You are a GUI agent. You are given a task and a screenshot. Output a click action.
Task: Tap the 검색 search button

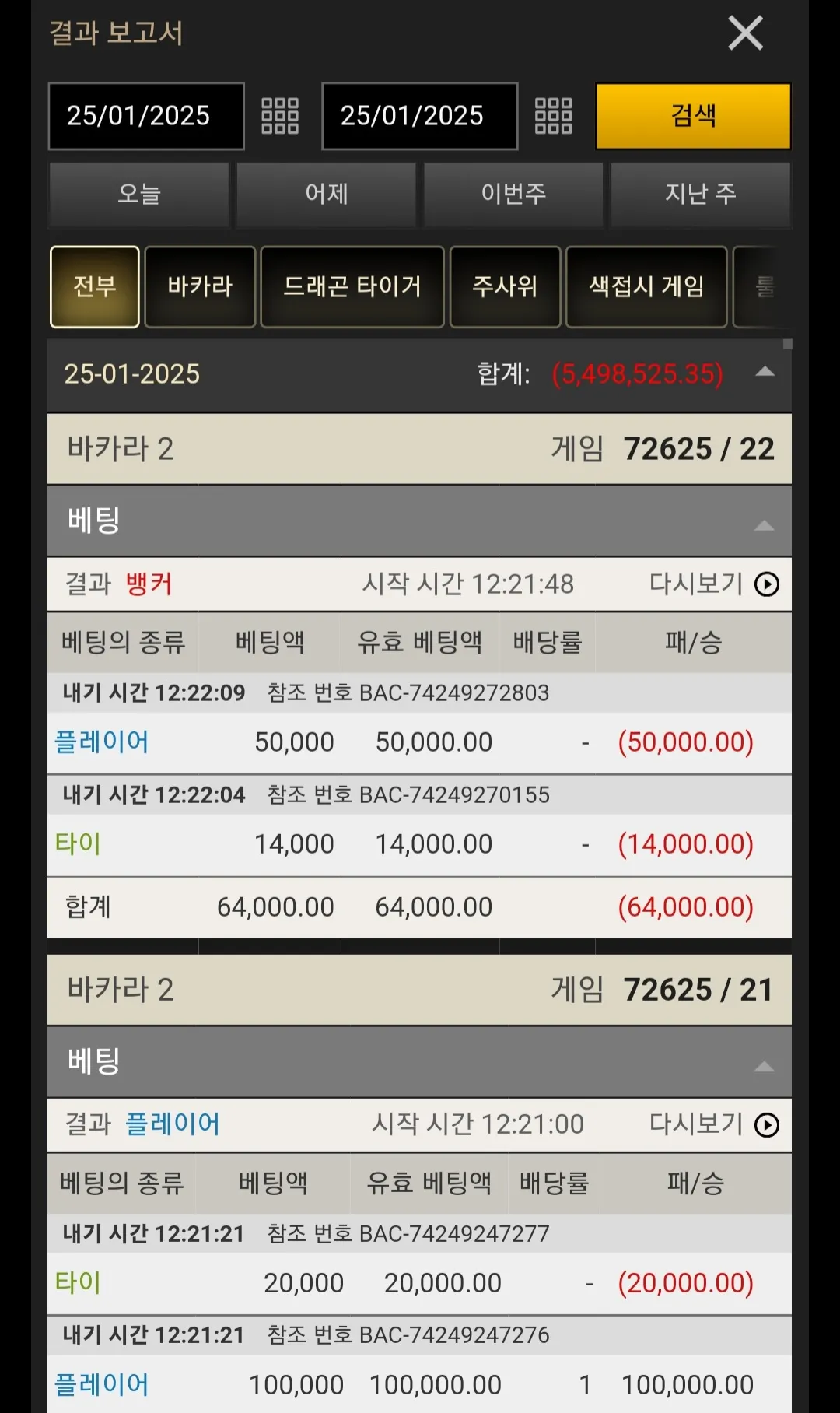[693, 116]
